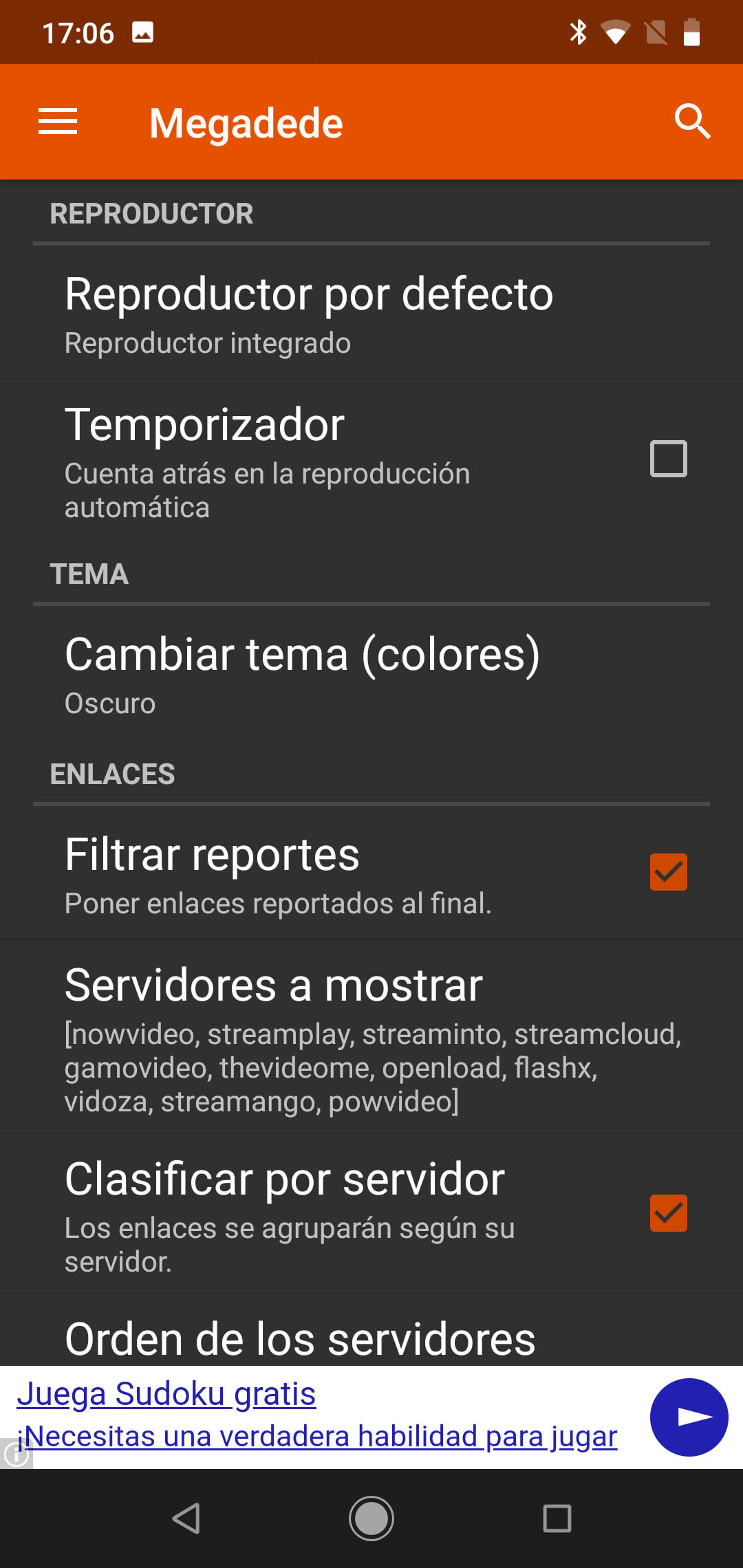Disable Clasificar por servidor checkbox
The image size is (743, 1568).
coord(669,1213)
